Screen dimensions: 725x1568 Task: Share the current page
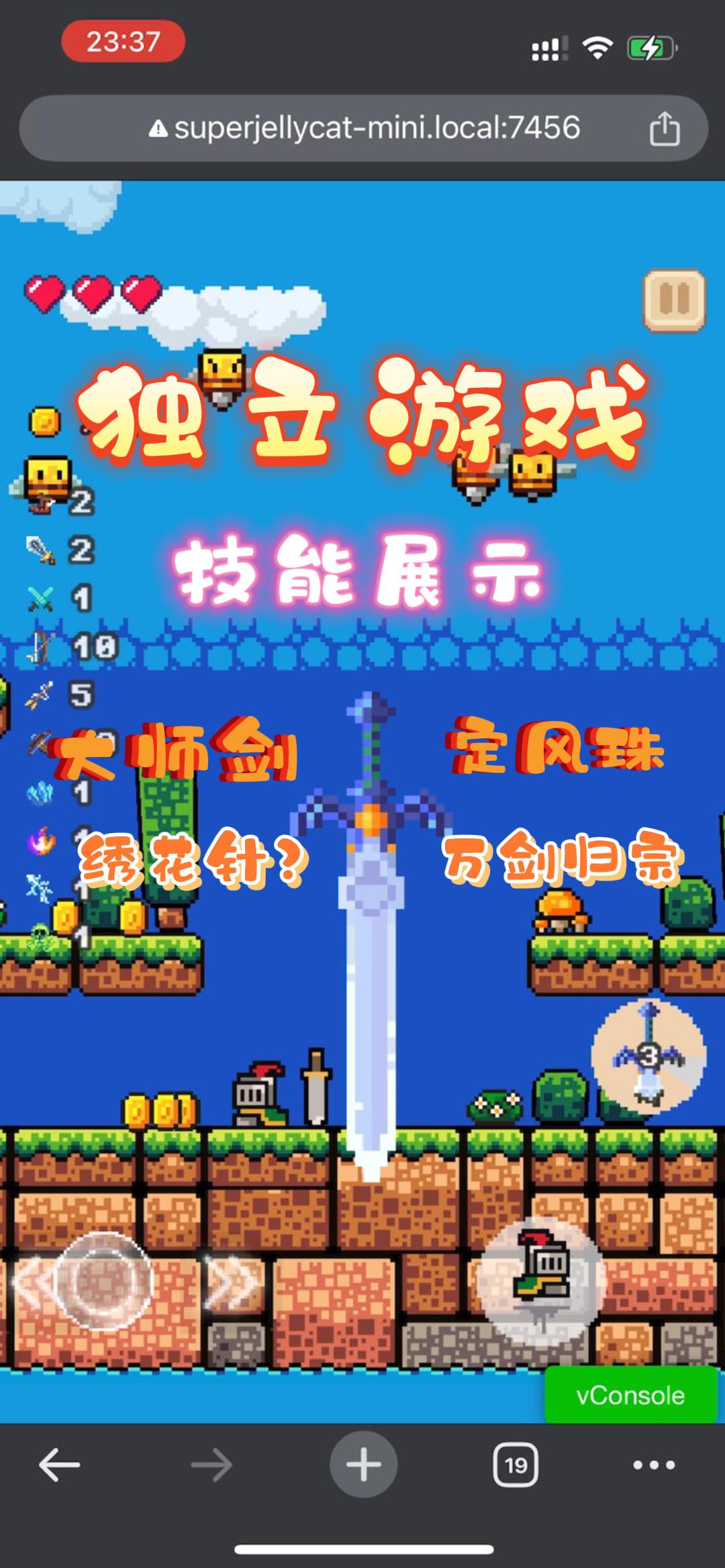click(664, 128)
